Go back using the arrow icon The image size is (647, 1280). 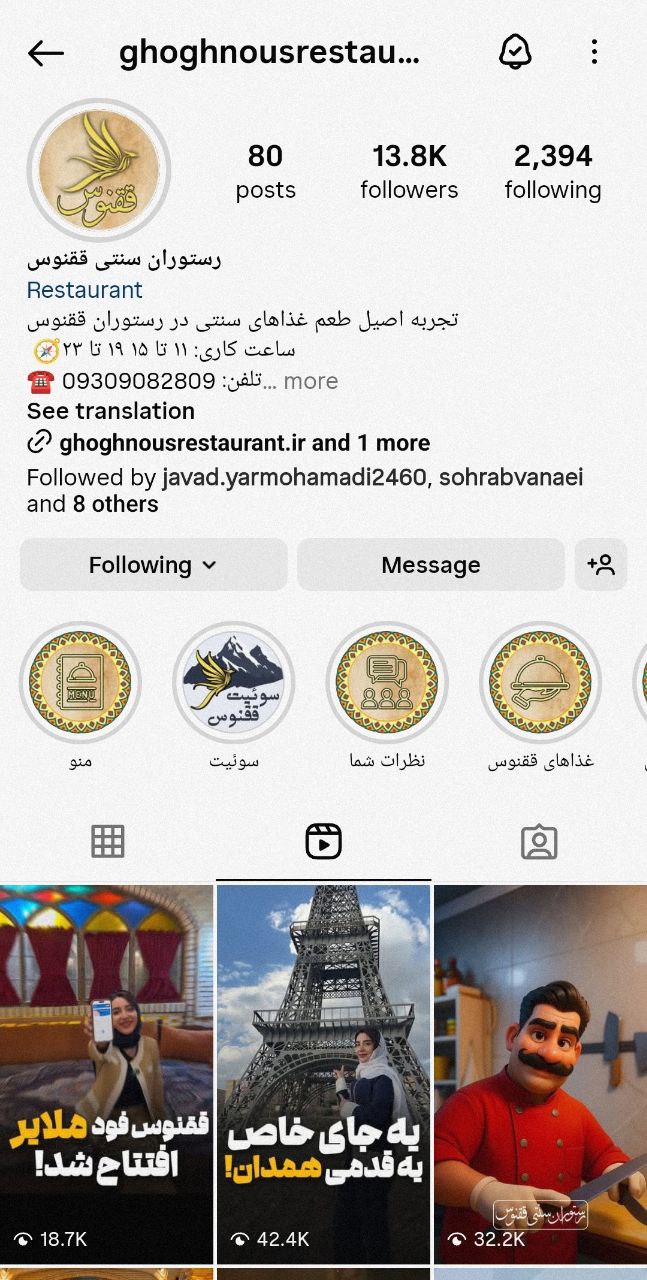pos(46,53)
